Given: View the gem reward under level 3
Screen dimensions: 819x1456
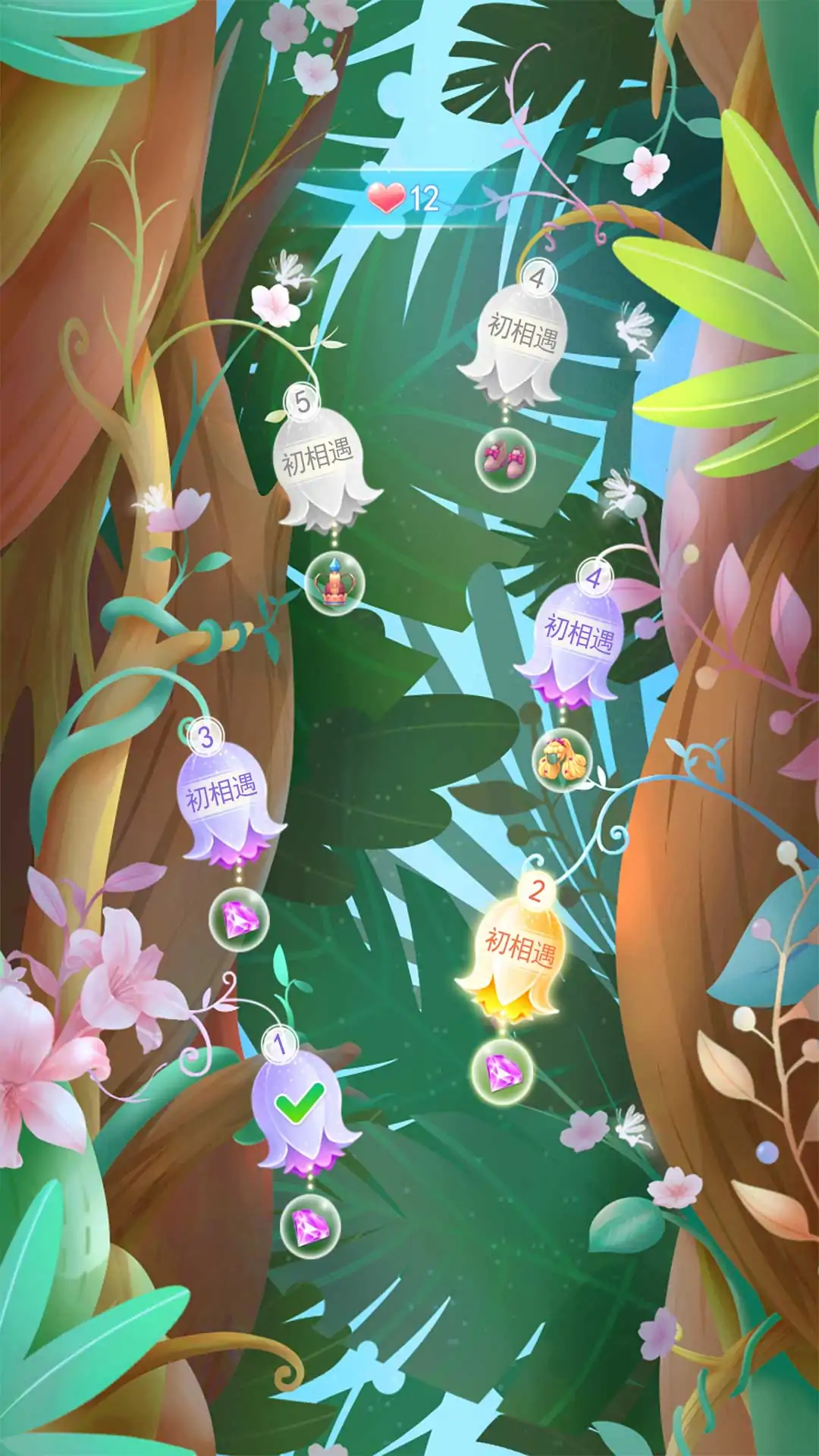Looking at the screenshot, I should [x=240, y=920].
